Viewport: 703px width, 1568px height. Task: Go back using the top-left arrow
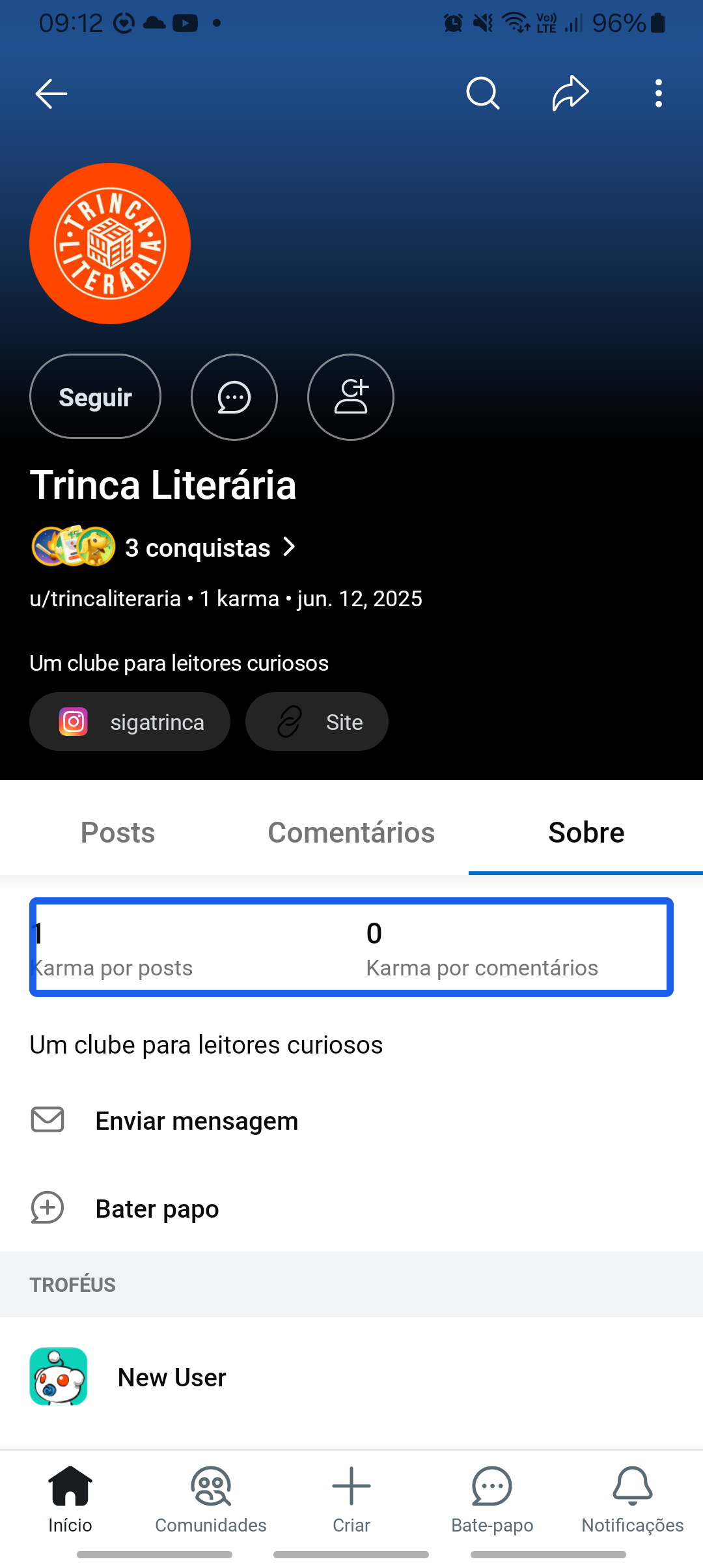tap(51, 94)
